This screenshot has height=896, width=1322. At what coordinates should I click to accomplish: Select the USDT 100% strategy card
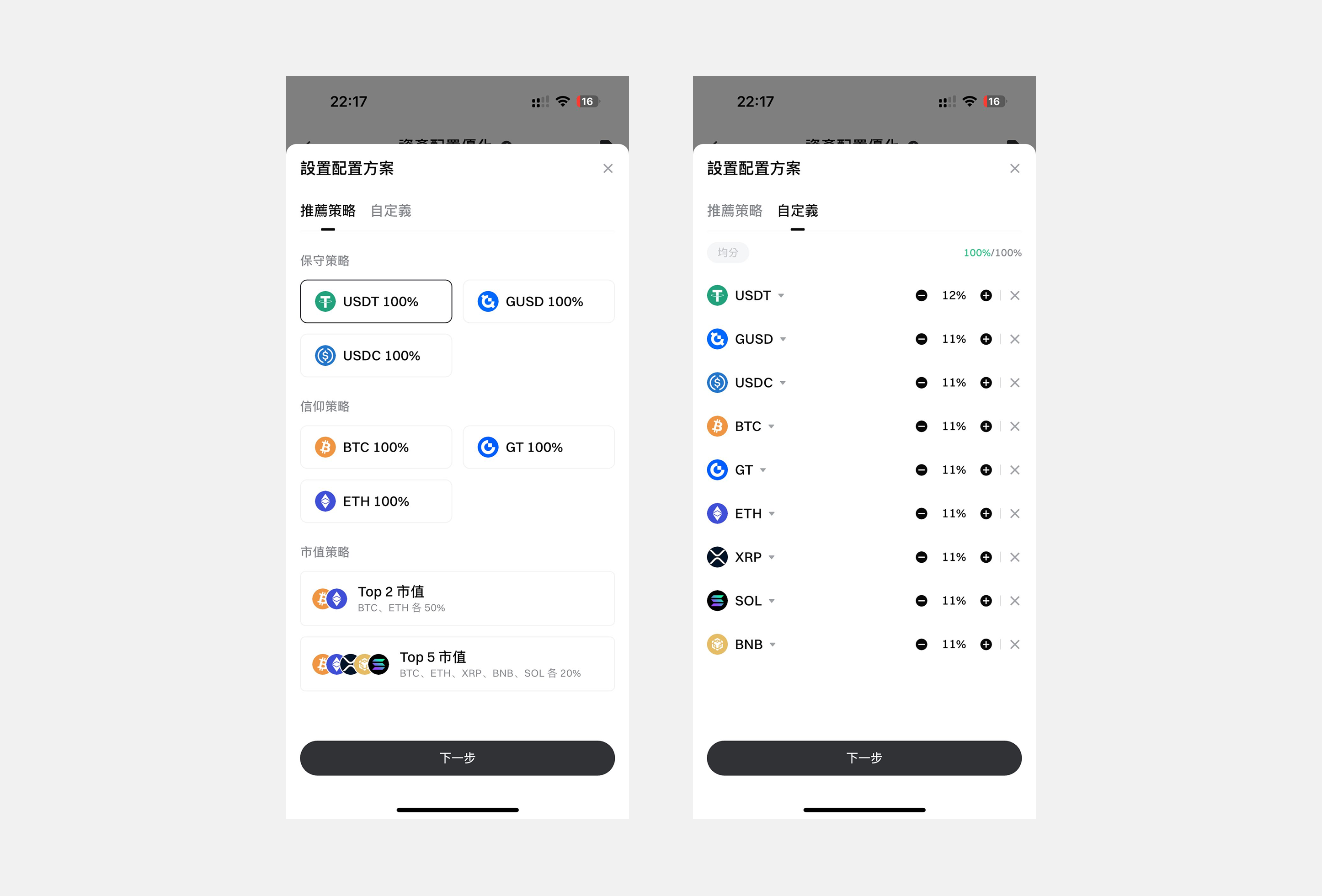(376, 302)
